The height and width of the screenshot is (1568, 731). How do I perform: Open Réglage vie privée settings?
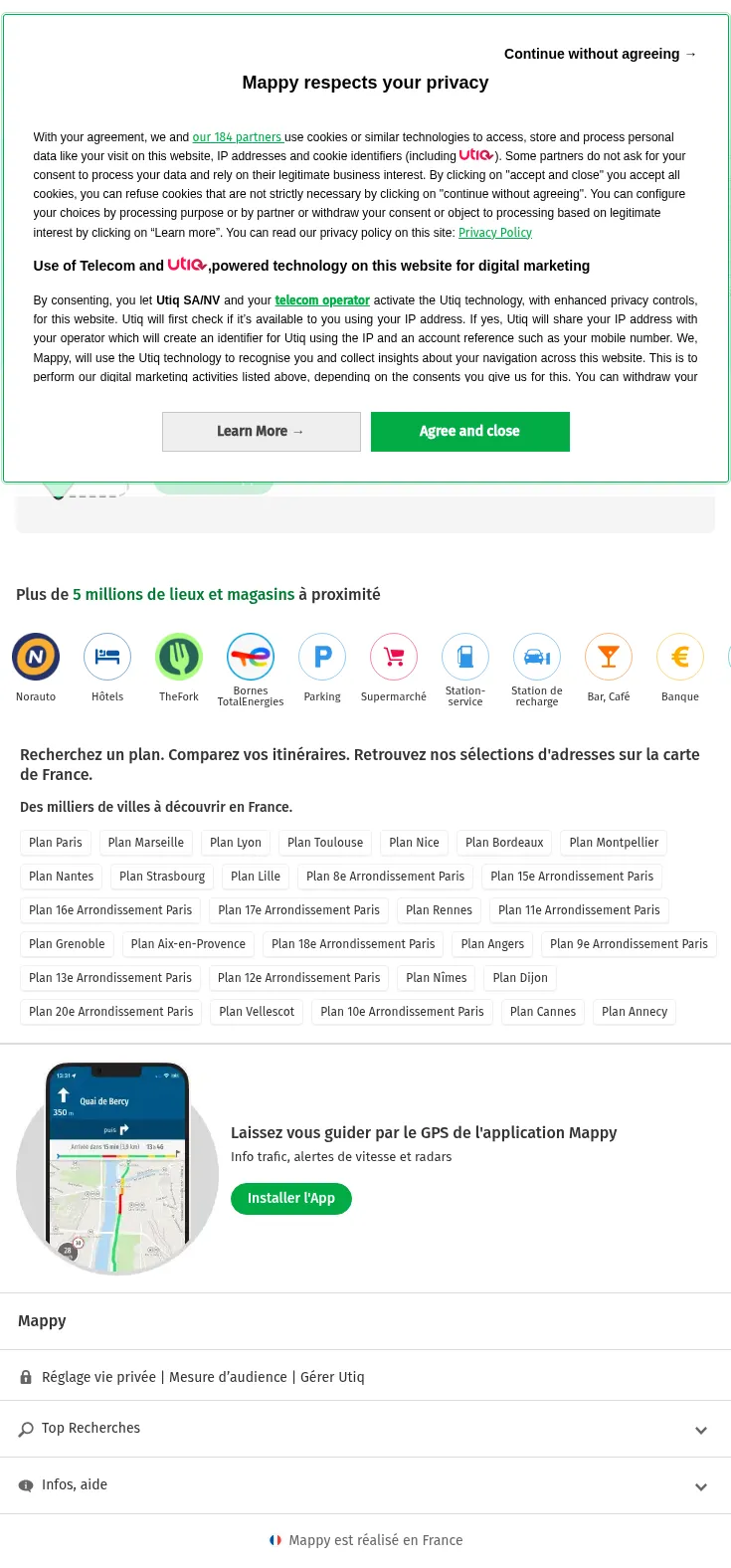[98, 1377]
